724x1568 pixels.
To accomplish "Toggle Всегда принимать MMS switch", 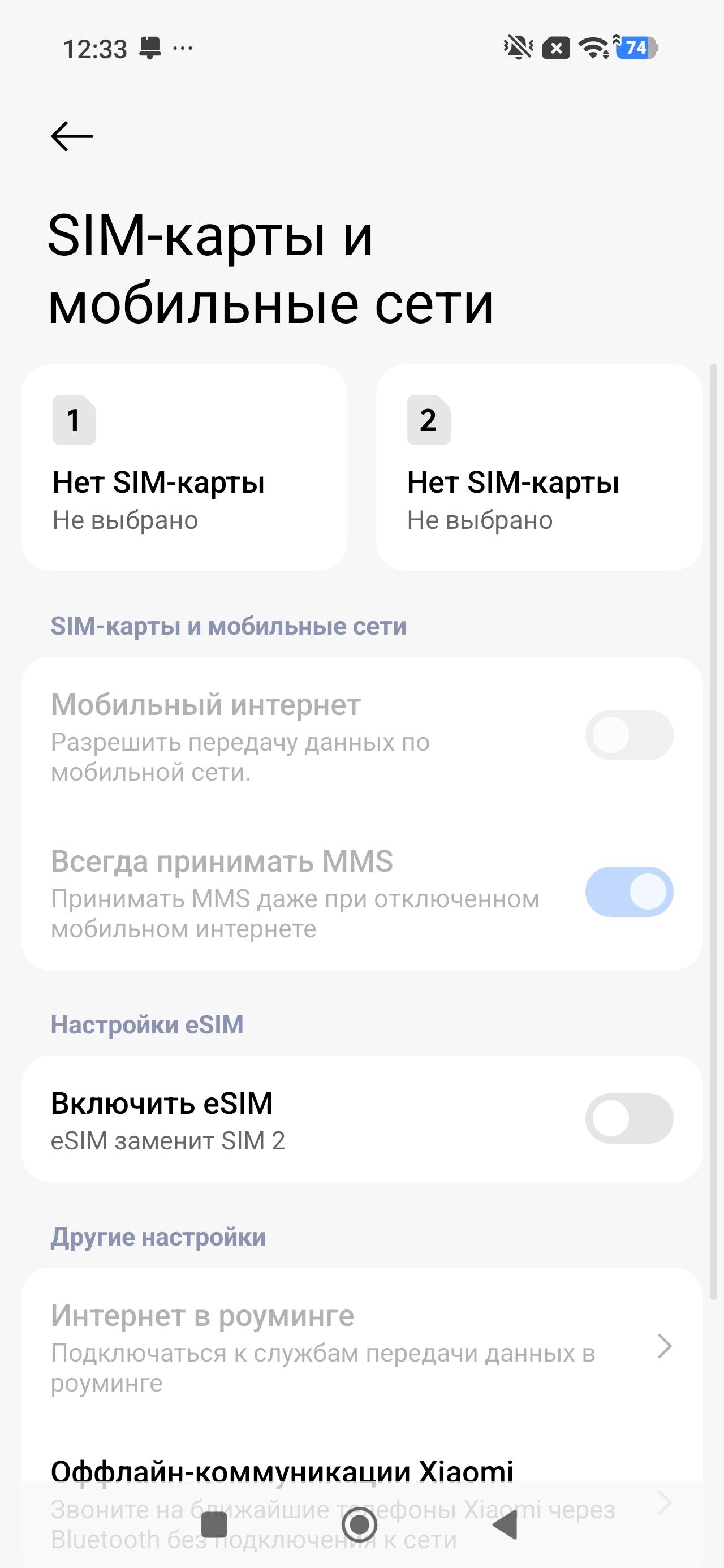I will 629,891.
